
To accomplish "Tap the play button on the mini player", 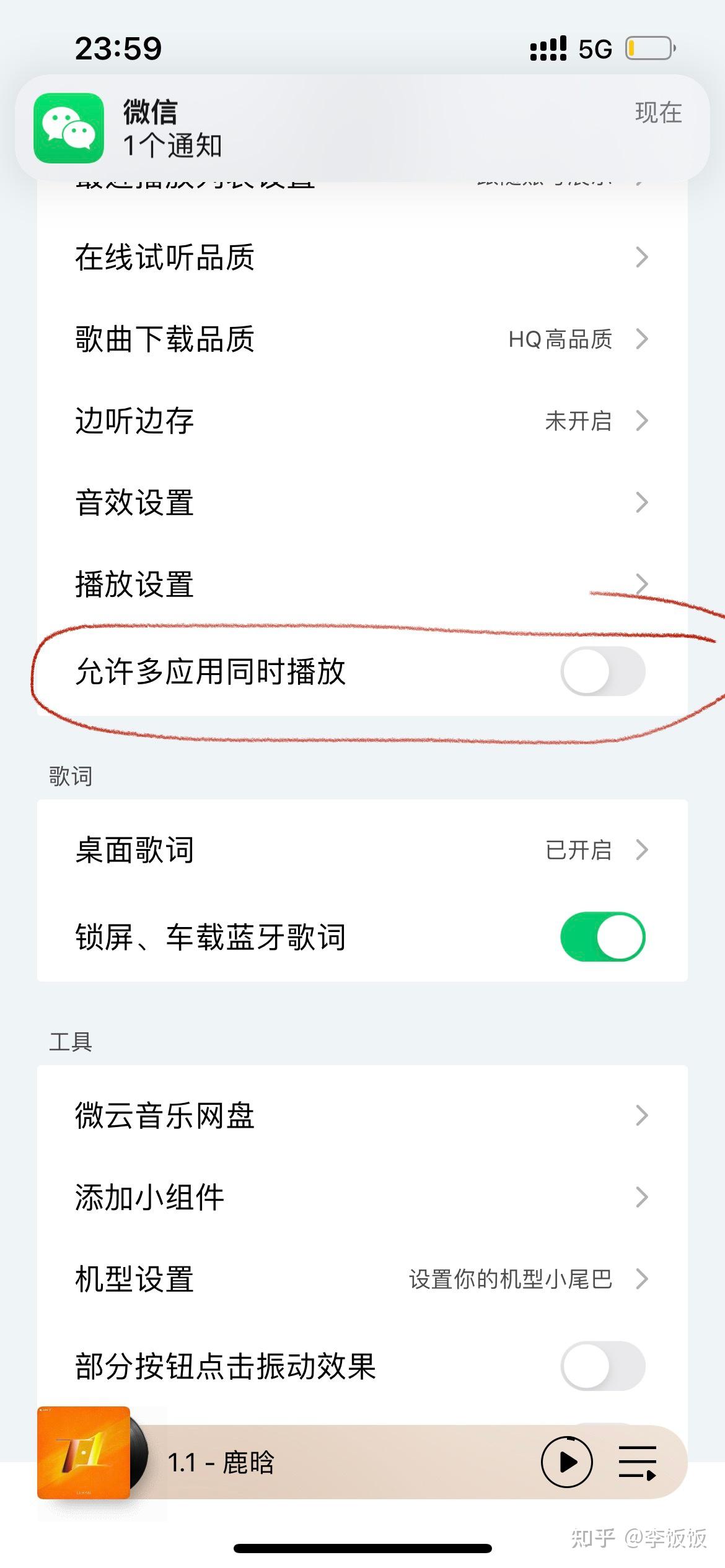I will 568,1462.
